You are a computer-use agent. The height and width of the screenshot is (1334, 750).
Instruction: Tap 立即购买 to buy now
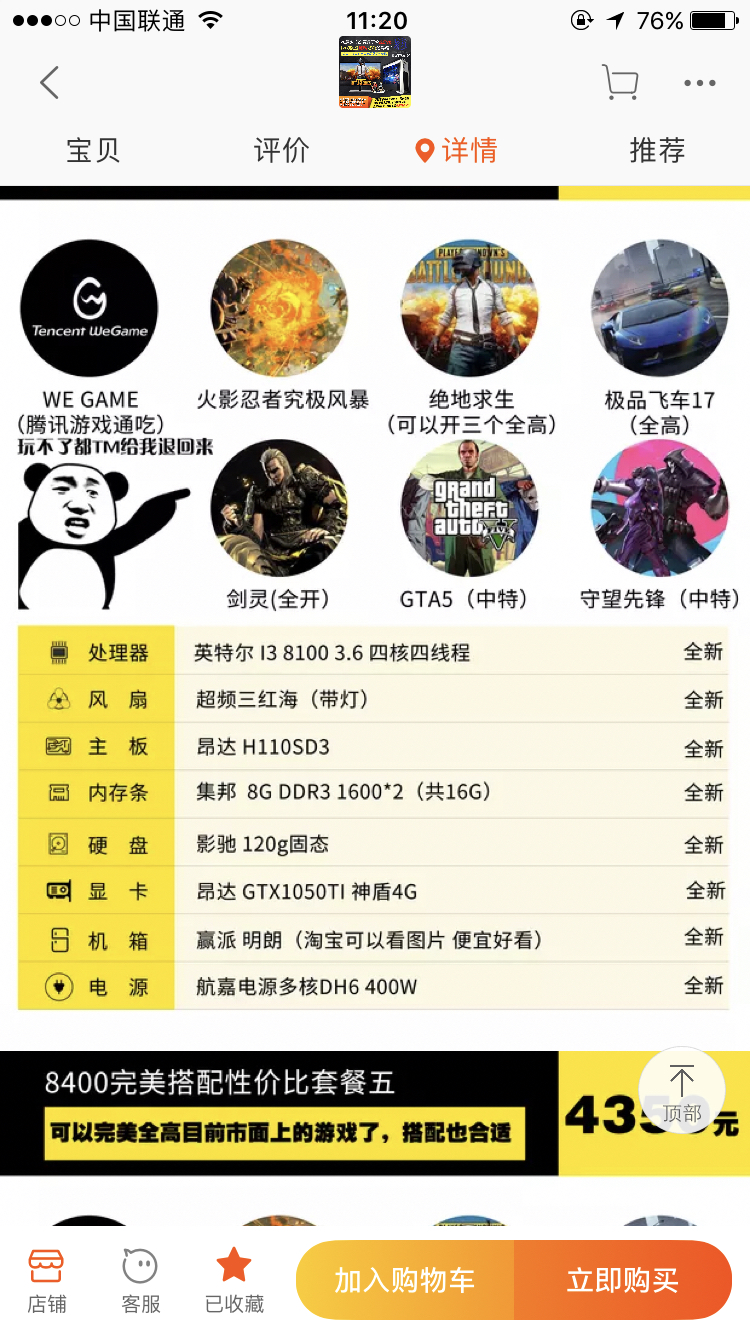click(623, 1280)
